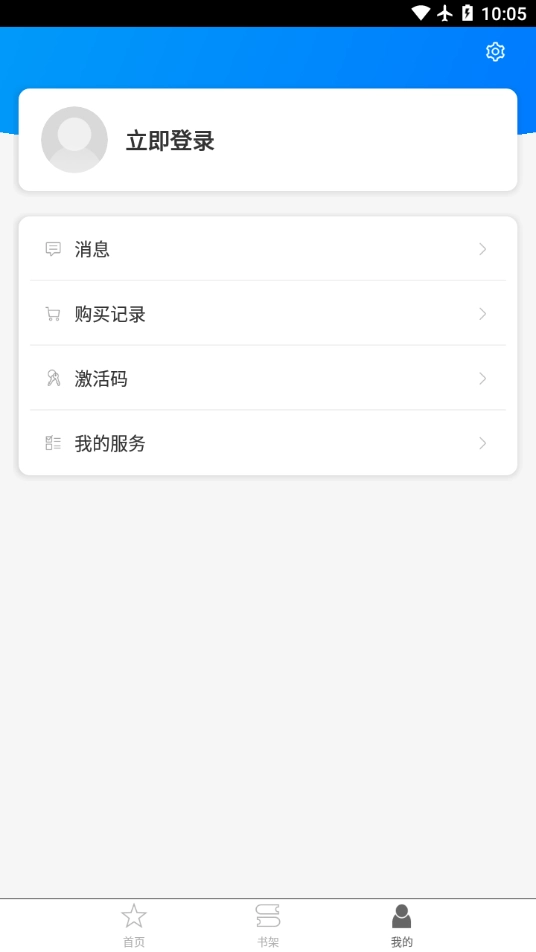Image resolution: width=536 pixels, height=952 pixels.
Task: Switch to the 首页 home tab
Action: pos(134,925)
